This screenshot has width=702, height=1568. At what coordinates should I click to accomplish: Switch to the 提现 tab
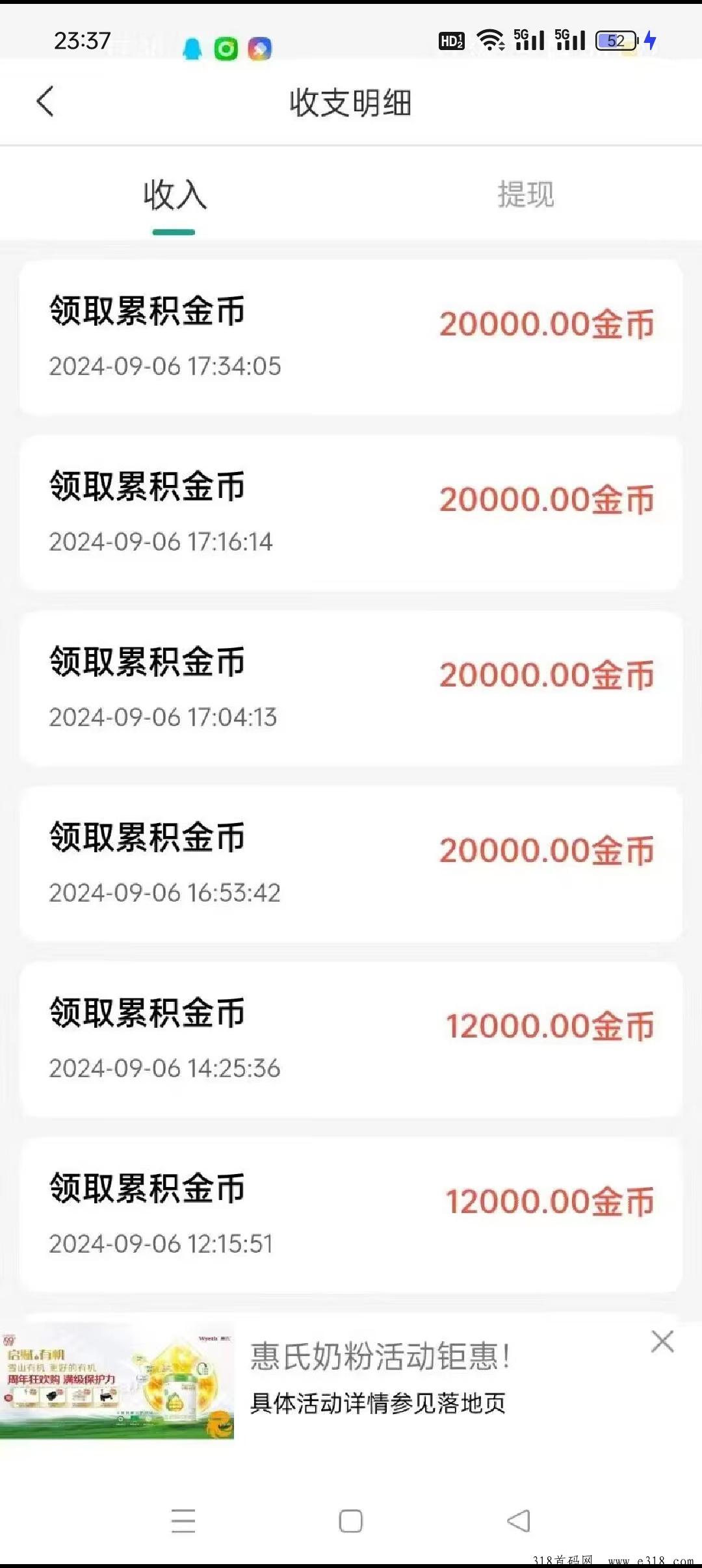[x=526, y=194]
